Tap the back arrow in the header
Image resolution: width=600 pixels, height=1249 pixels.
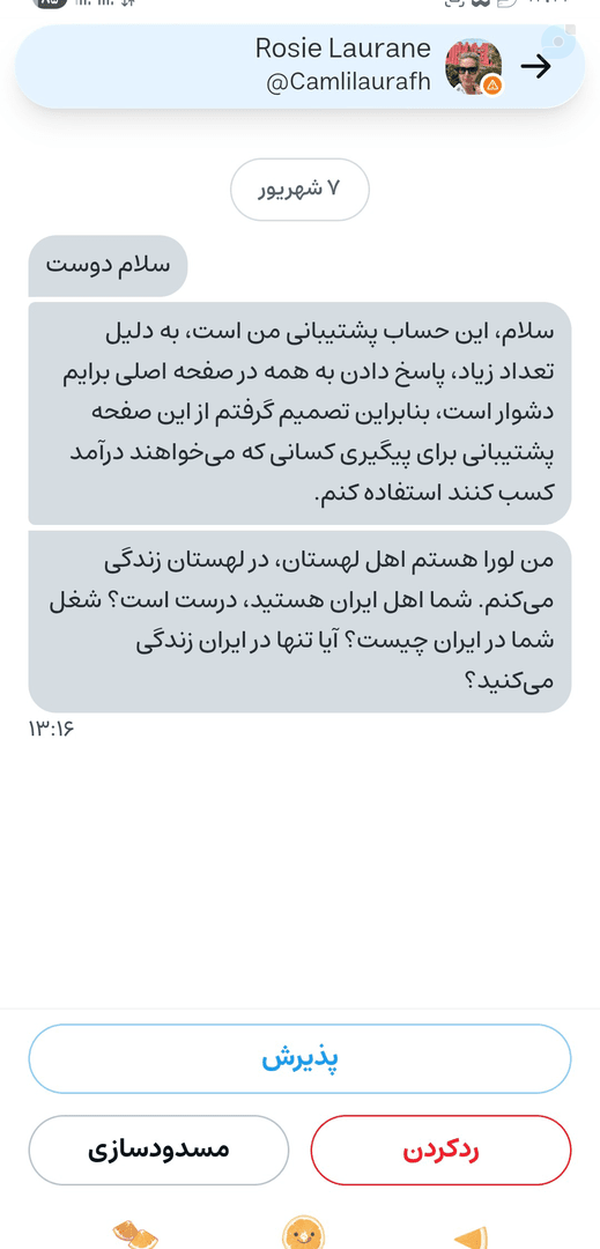point(537,67)
